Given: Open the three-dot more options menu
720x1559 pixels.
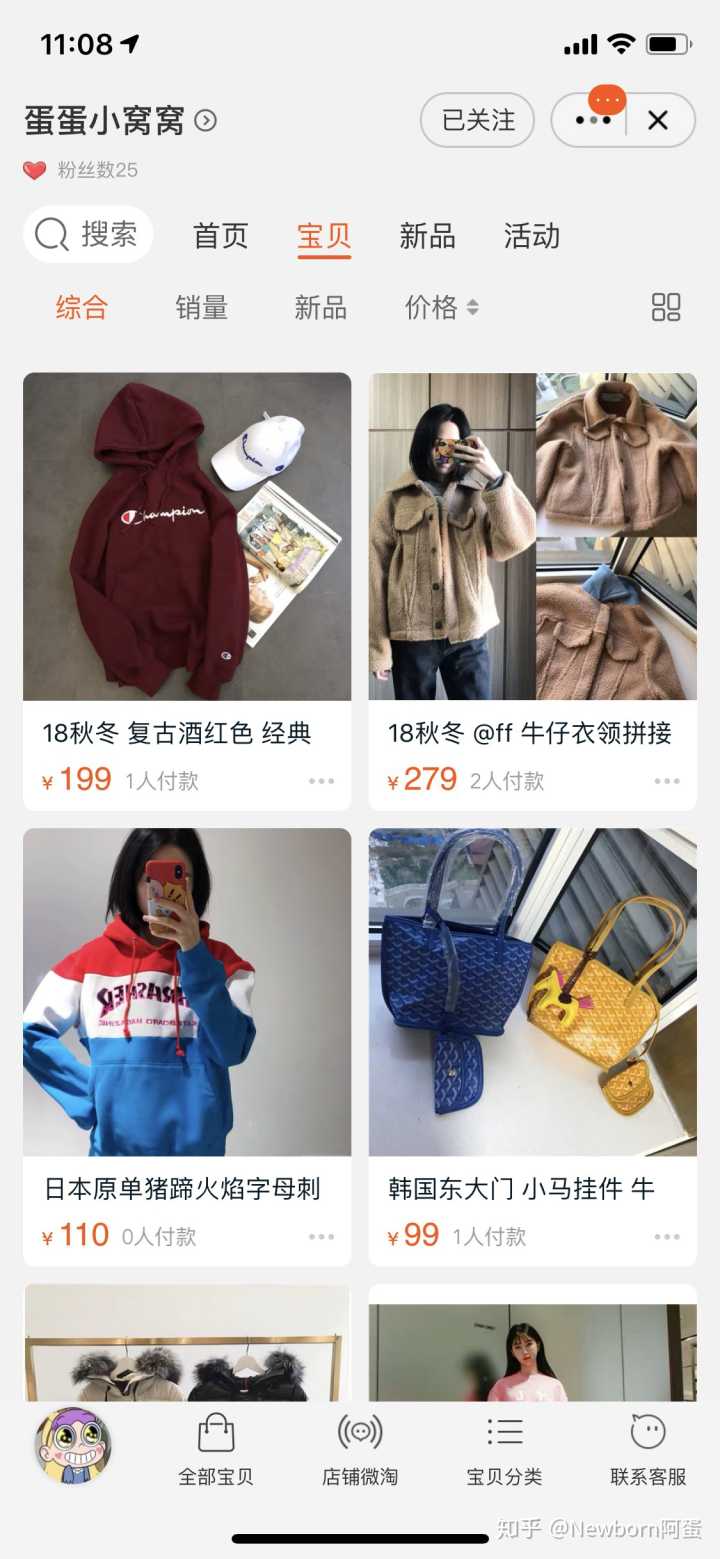Looking at the screenshot, I should [x=592, y=121].
